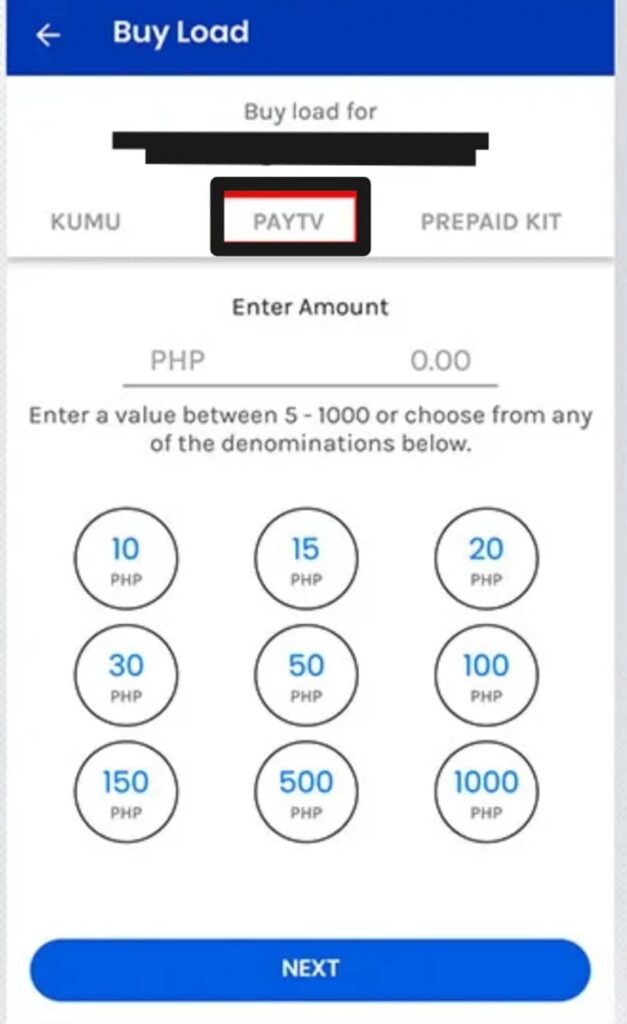Pick the 30 PHP load amount

coord(125,675)
